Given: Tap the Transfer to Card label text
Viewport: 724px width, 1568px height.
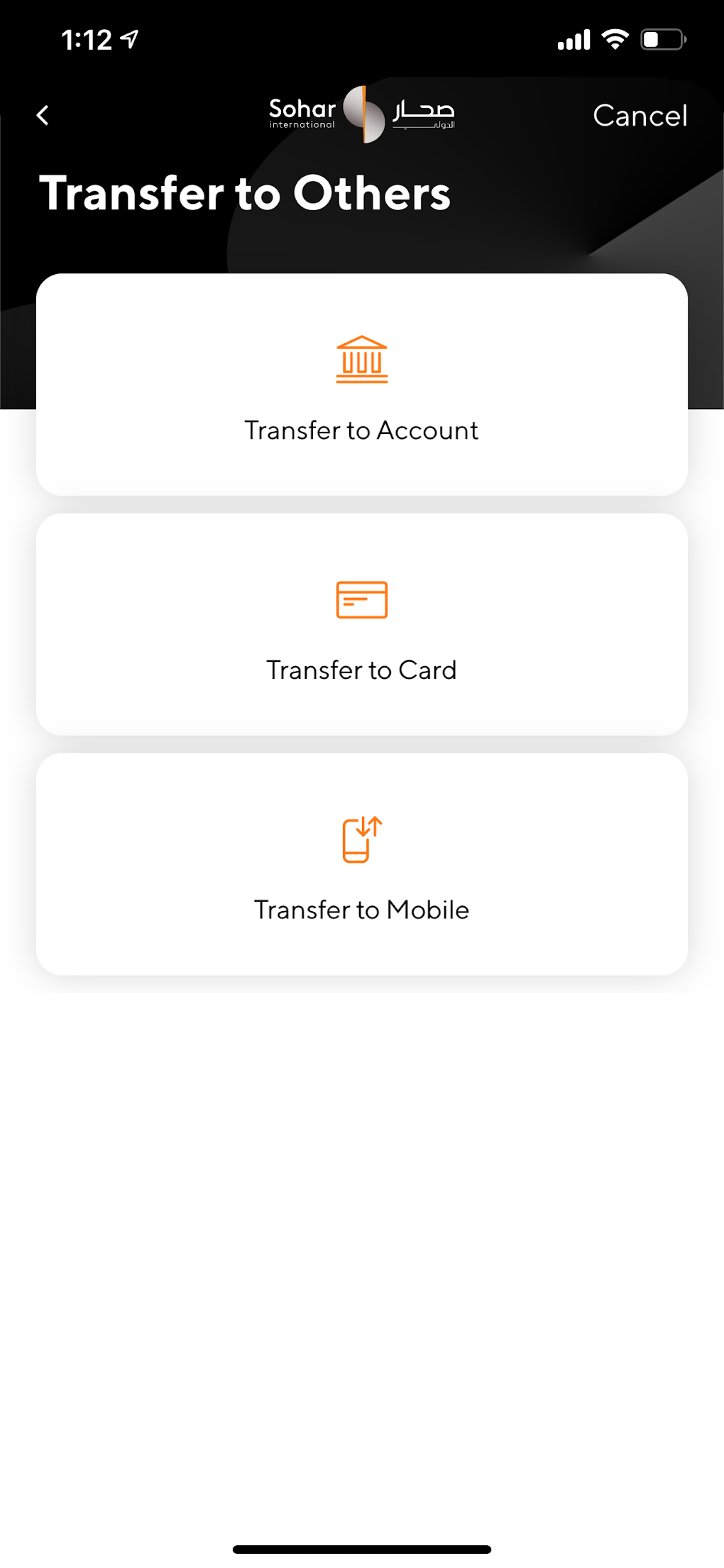Looking at the screenshot, I should pyautogui.click(x=361, y=669).
